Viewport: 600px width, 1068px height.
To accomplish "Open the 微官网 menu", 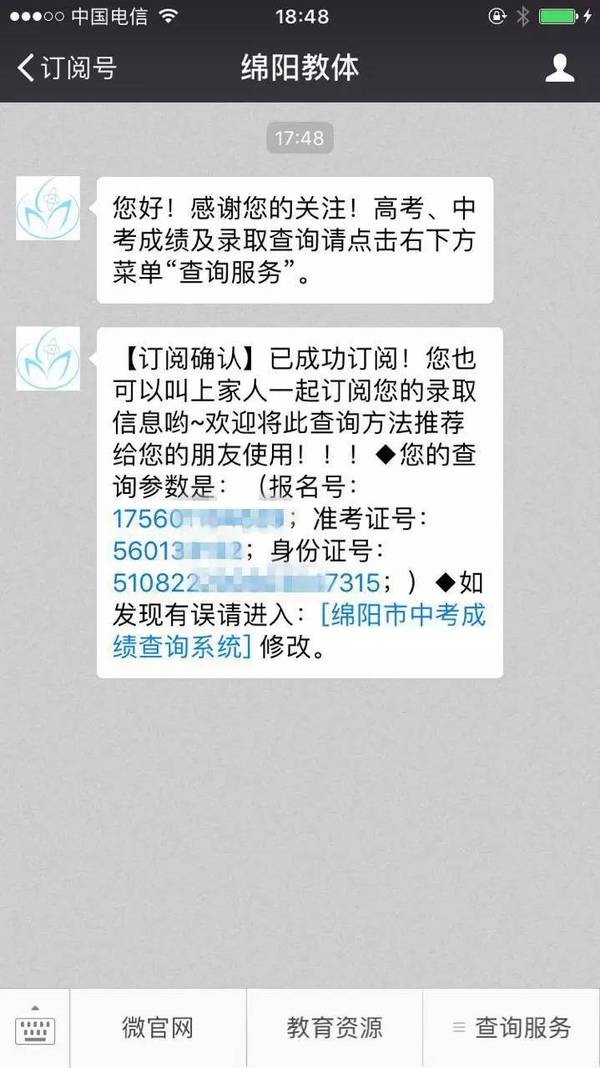I will click(158, 1028).
